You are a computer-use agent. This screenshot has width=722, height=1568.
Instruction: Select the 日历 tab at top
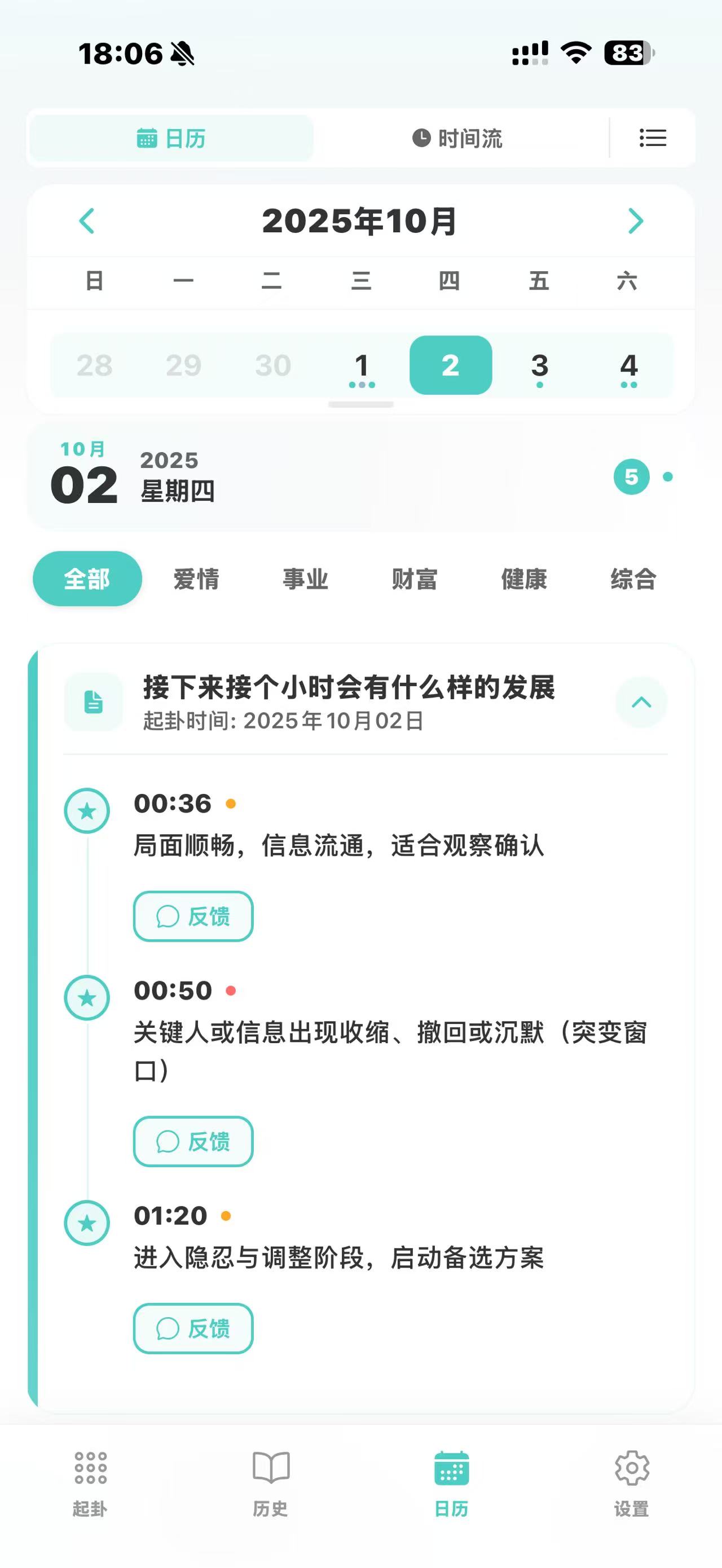(172, 138)
